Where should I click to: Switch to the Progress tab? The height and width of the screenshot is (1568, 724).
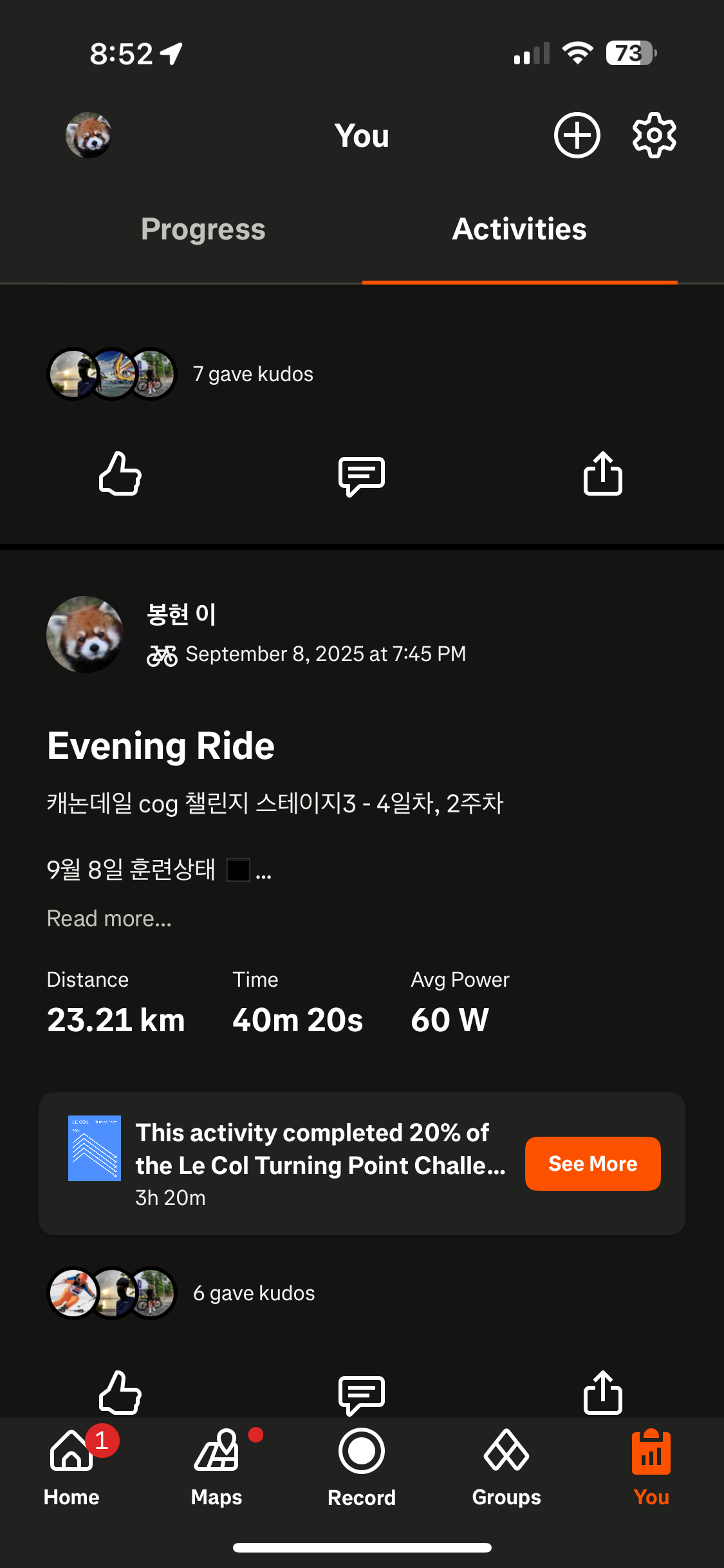(203, 230)
